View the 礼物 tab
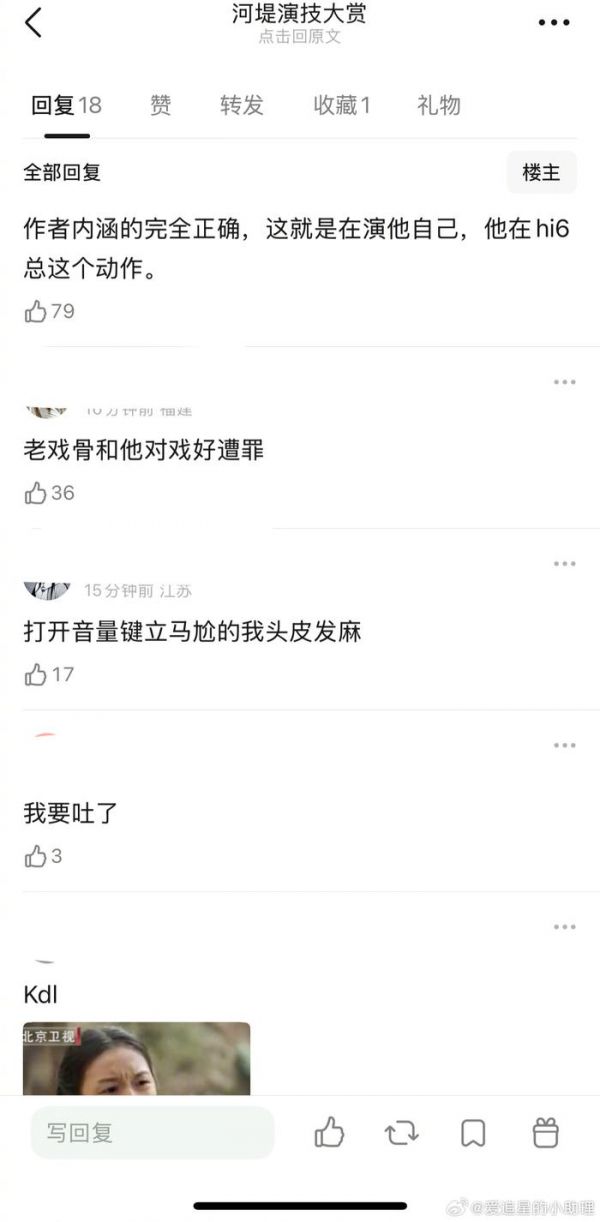The height and width of the screenshot is (1222, 600). tap(438, 105)
